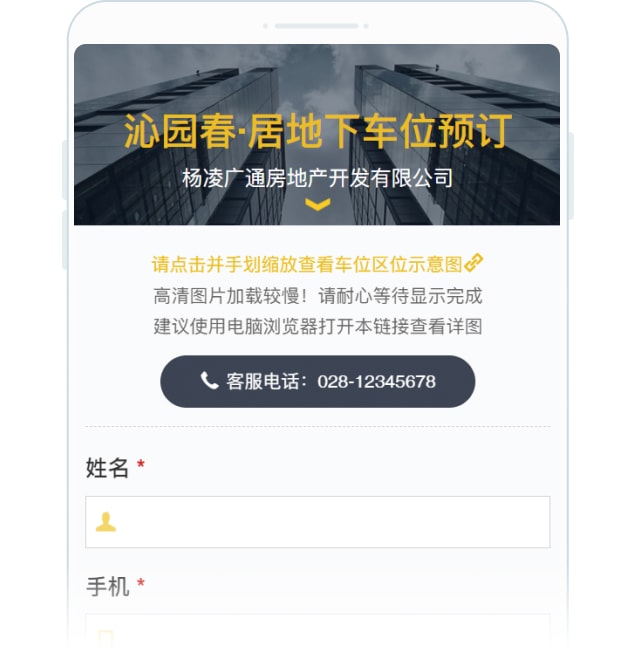Call customer service at 028-12345678
Image resolution: width=620 pixels, height=650 pixels.
(317, 381)
